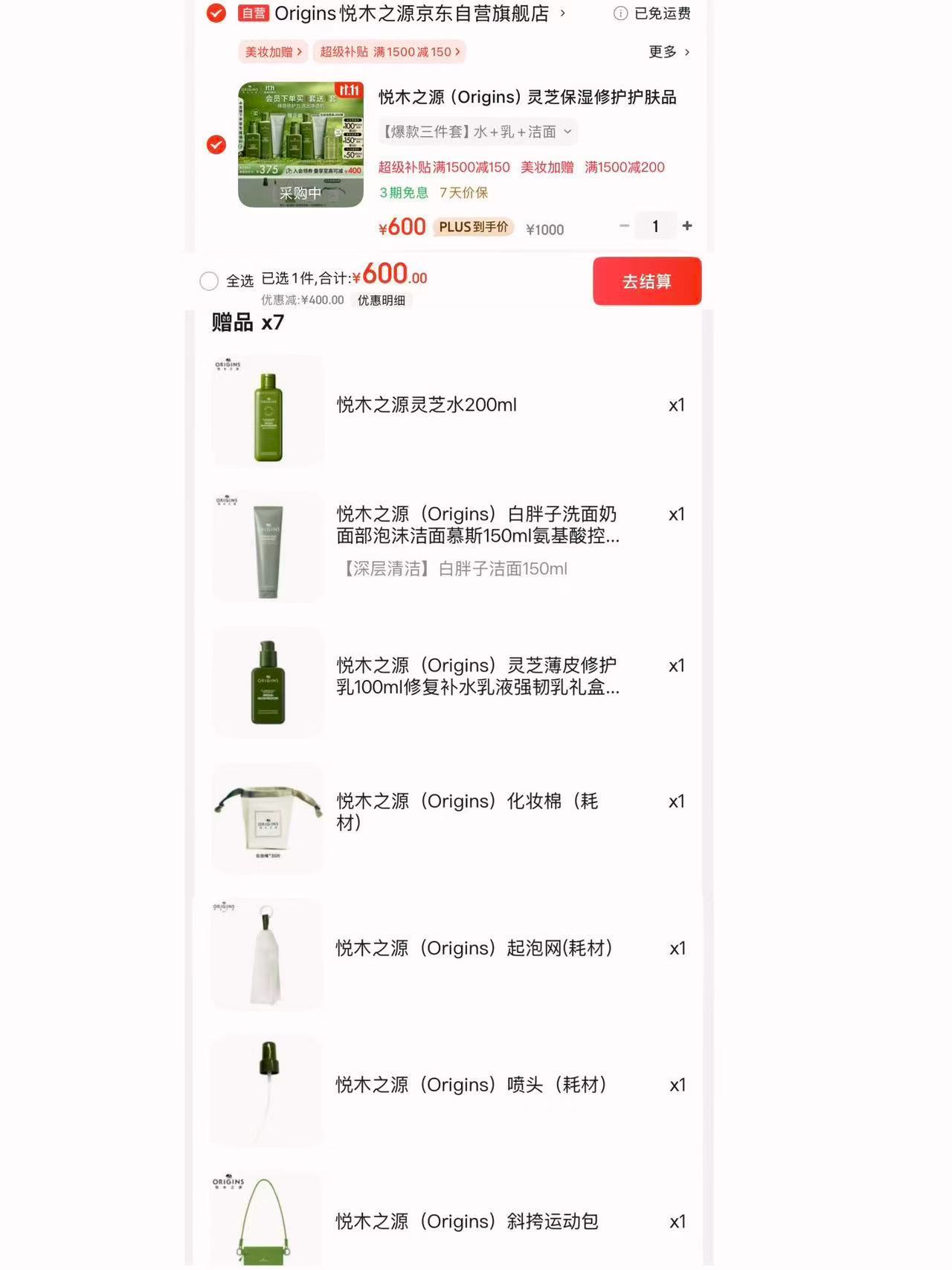
Task: Click the 白胖子洗面奶 gift thumbnail
Action: tap(267, 547)
